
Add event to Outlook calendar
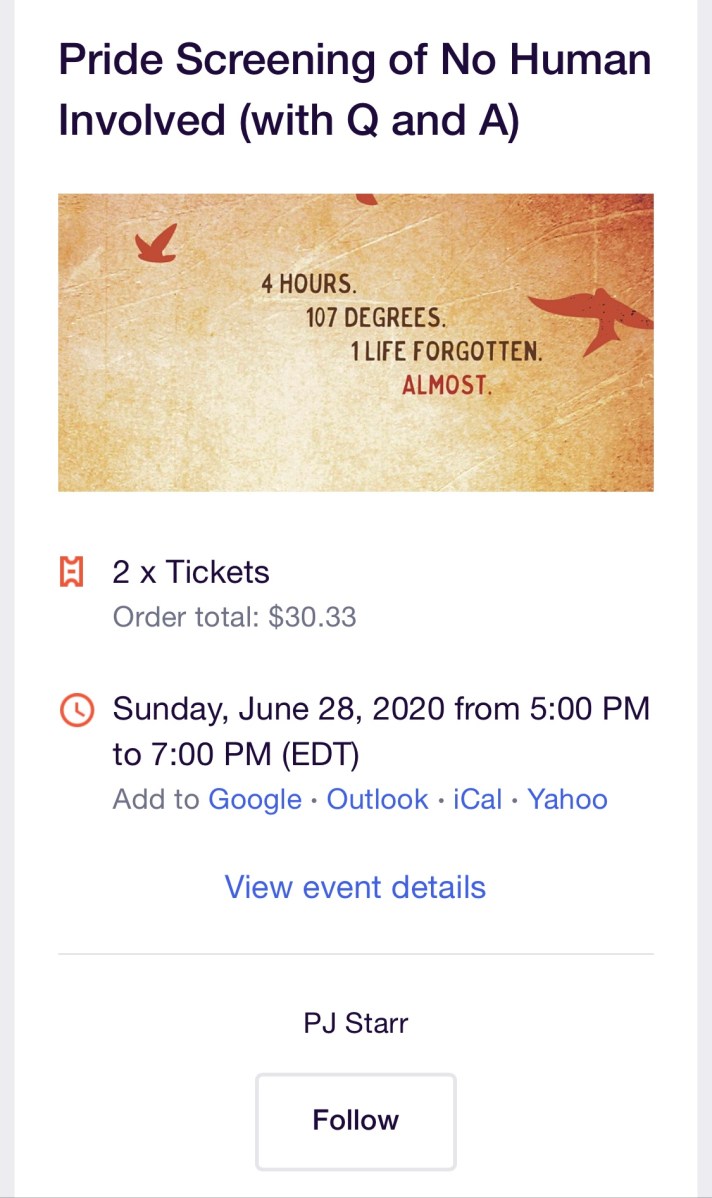pyautogui.click(x=377, y=799)
